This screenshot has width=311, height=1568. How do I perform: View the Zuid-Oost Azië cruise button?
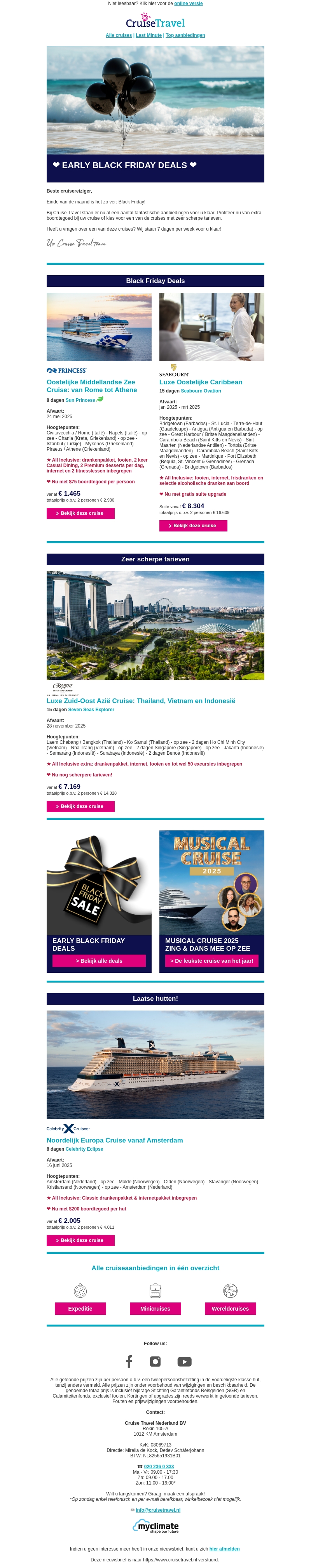[80, 806]
